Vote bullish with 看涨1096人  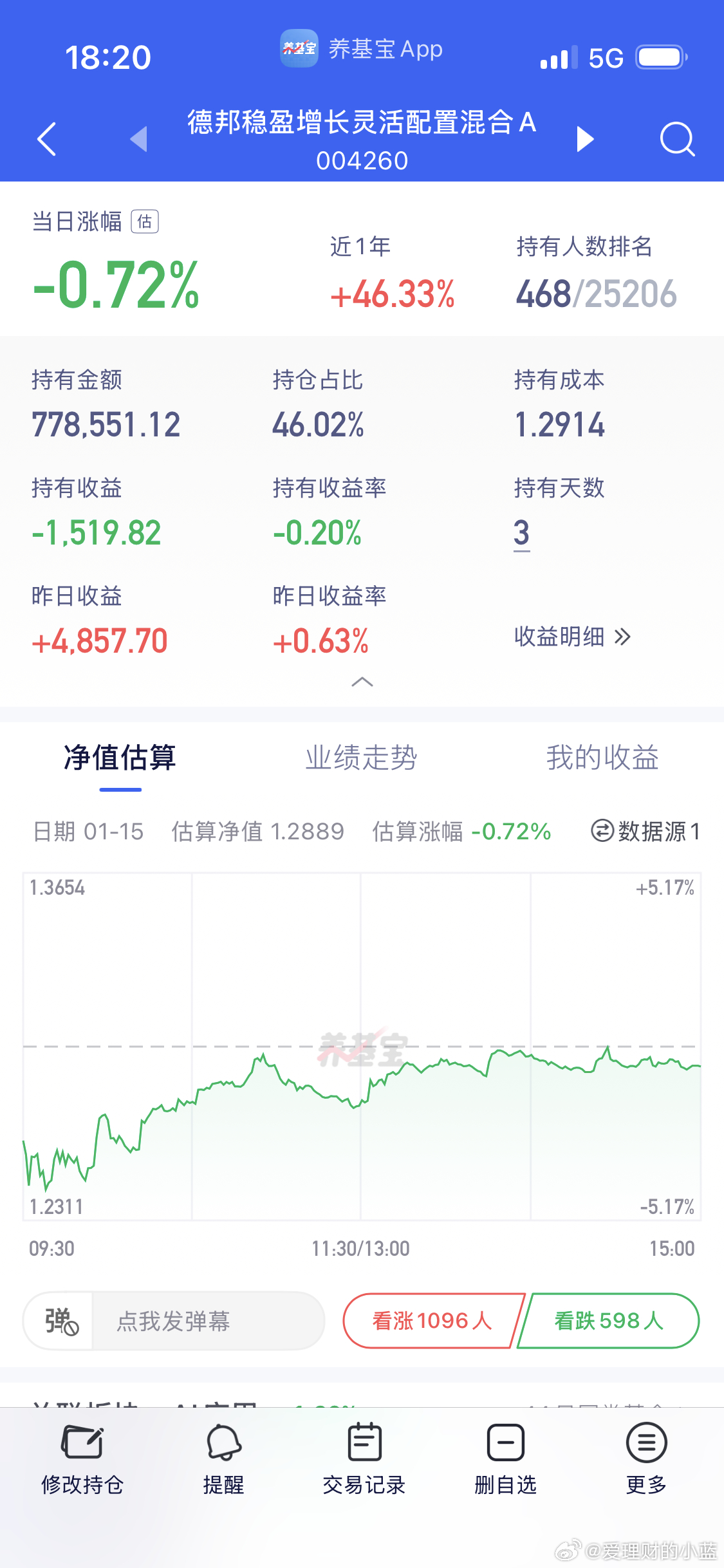click(429, 1320)
